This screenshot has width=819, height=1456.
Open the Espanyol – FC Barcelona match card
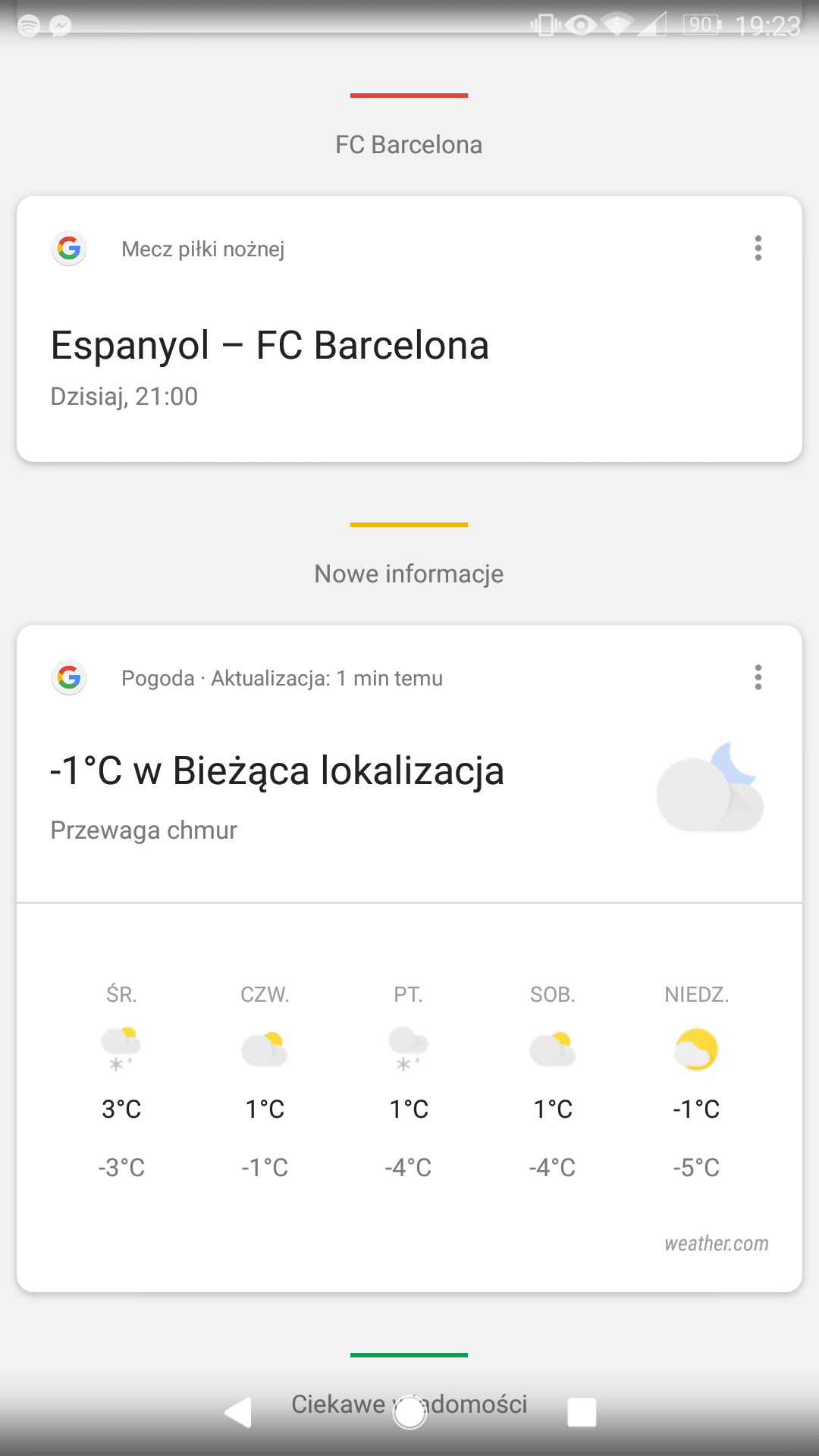[409, 329]
